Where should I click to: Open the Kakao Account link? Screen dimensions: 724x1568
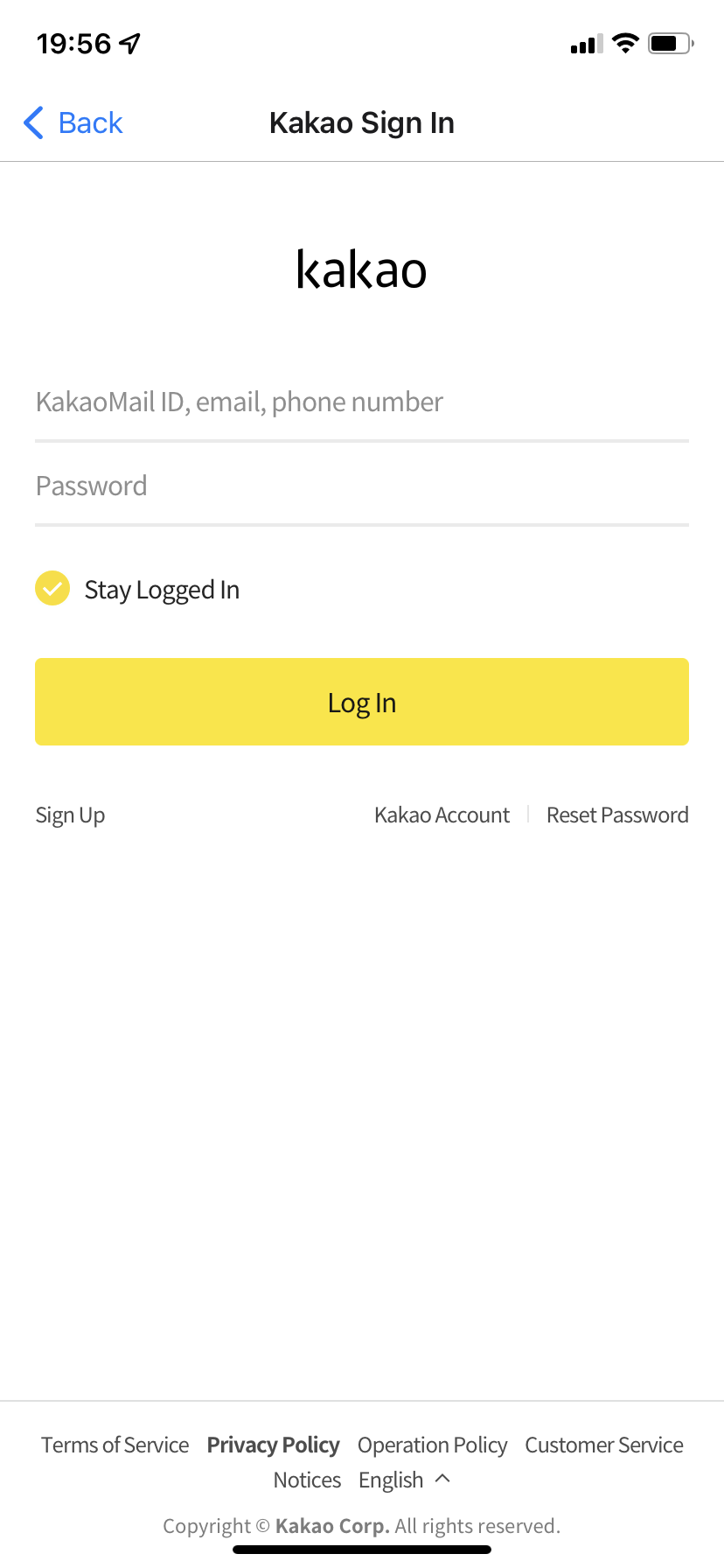(x=442, y=815)
